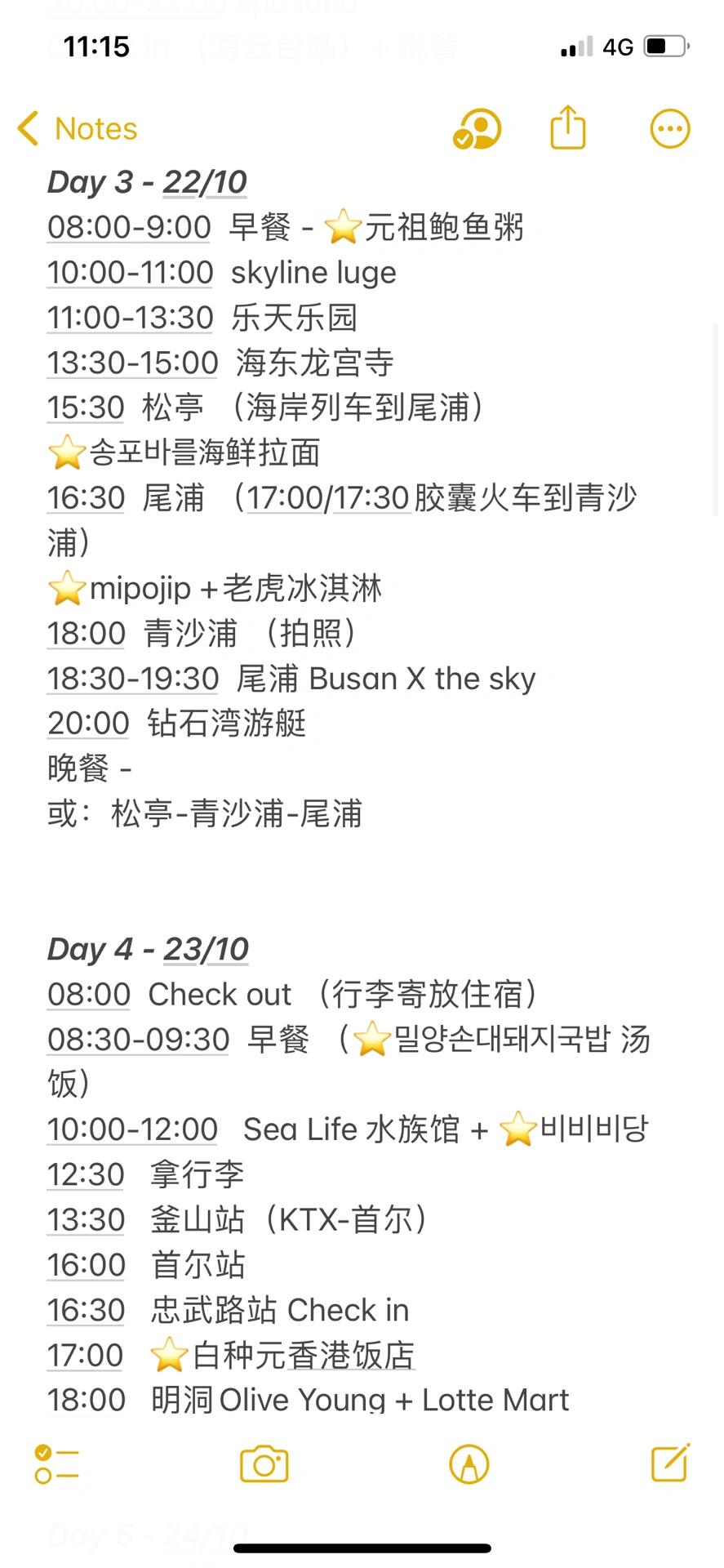
Task: Open the collaboration options icon
Action: click(477, 128)
